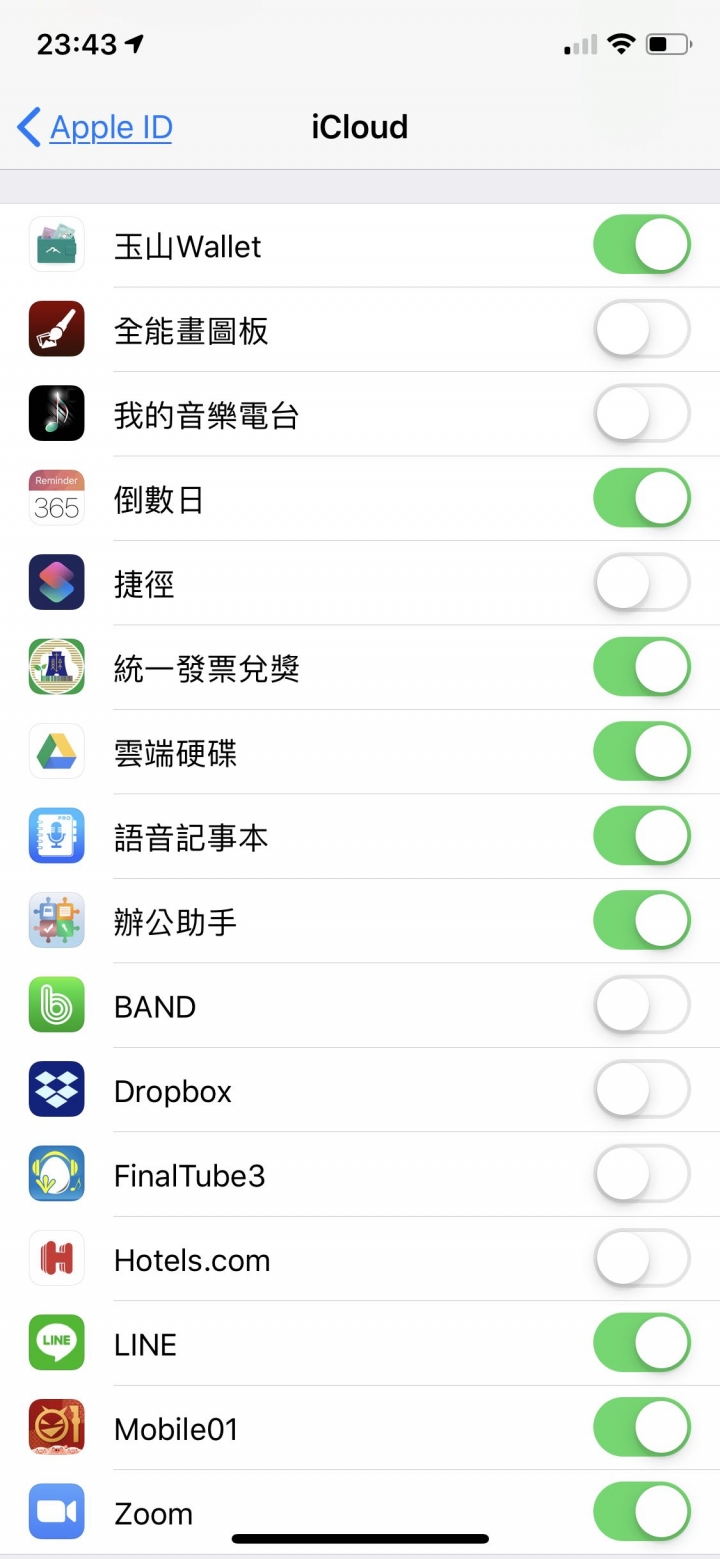The width and height of the screenshot is (720, 1559).
Task: Turn off 統一發票兌獎 iCloud sync
Action: [642, 667]
